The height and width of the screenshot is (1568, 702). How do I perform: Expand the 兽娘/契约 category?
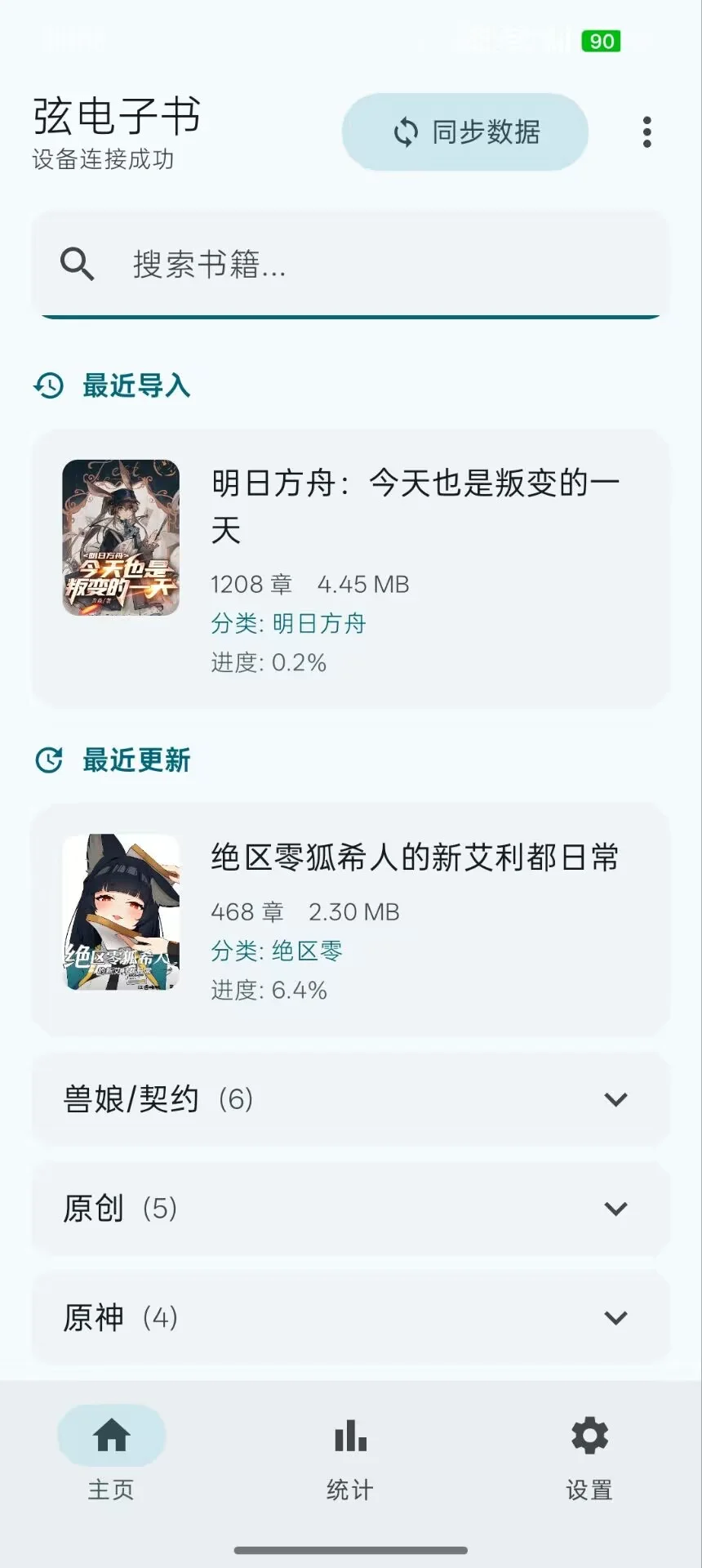pyautogui.click(x=351, y=1099)
